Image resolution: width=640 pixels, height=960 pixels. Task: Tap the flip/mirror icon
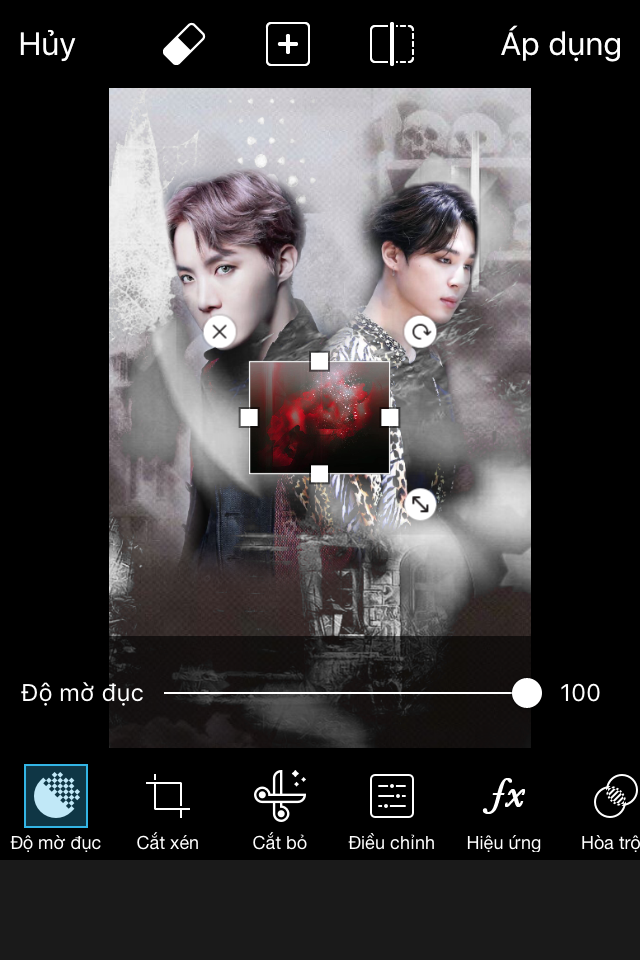point(392,45)
